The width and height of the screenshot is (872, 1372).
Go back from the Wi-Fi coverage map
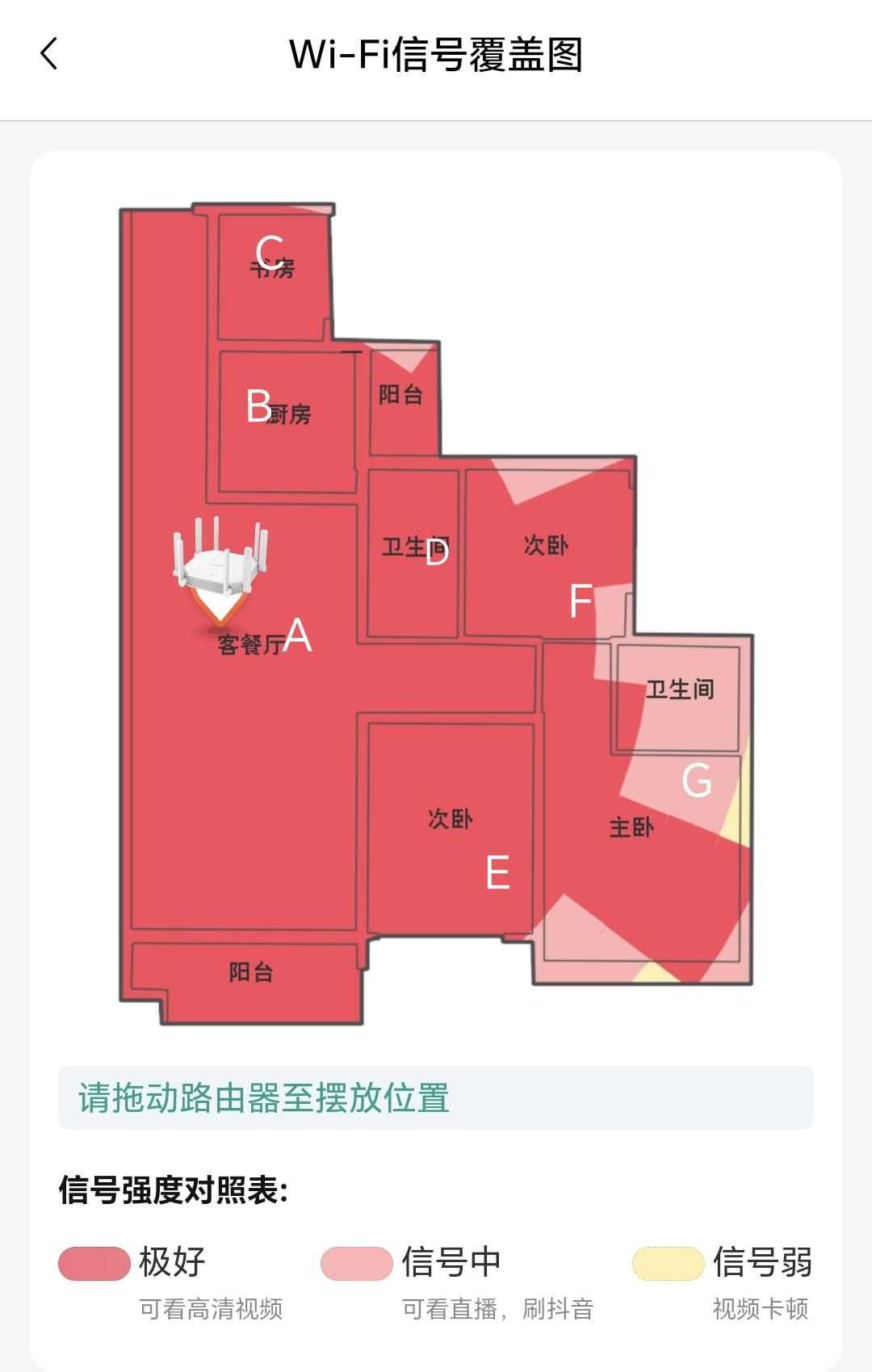[x=49, y=54]
